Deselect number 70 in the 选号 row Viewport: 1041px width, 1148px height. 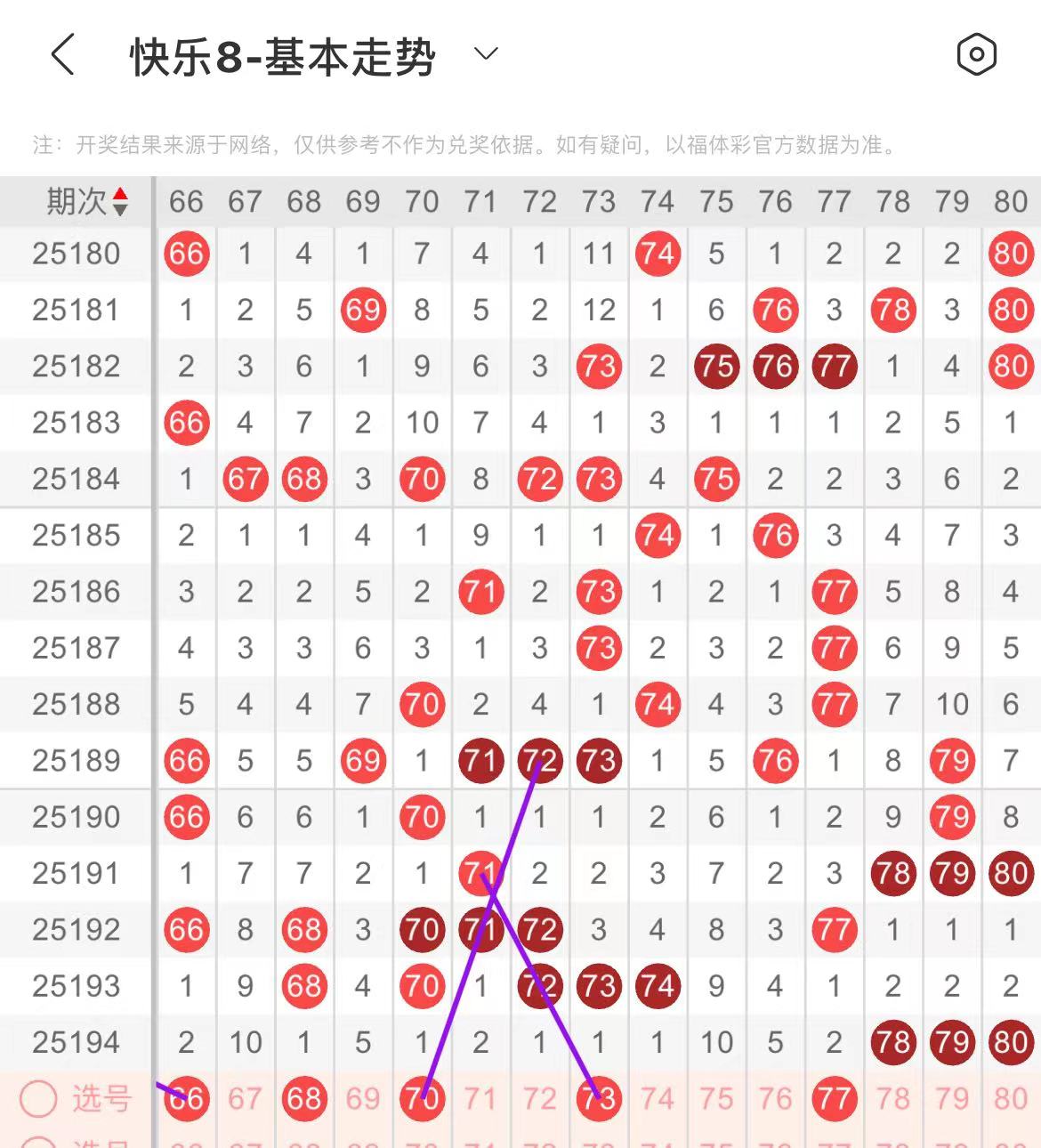[x=422, y=1099]
